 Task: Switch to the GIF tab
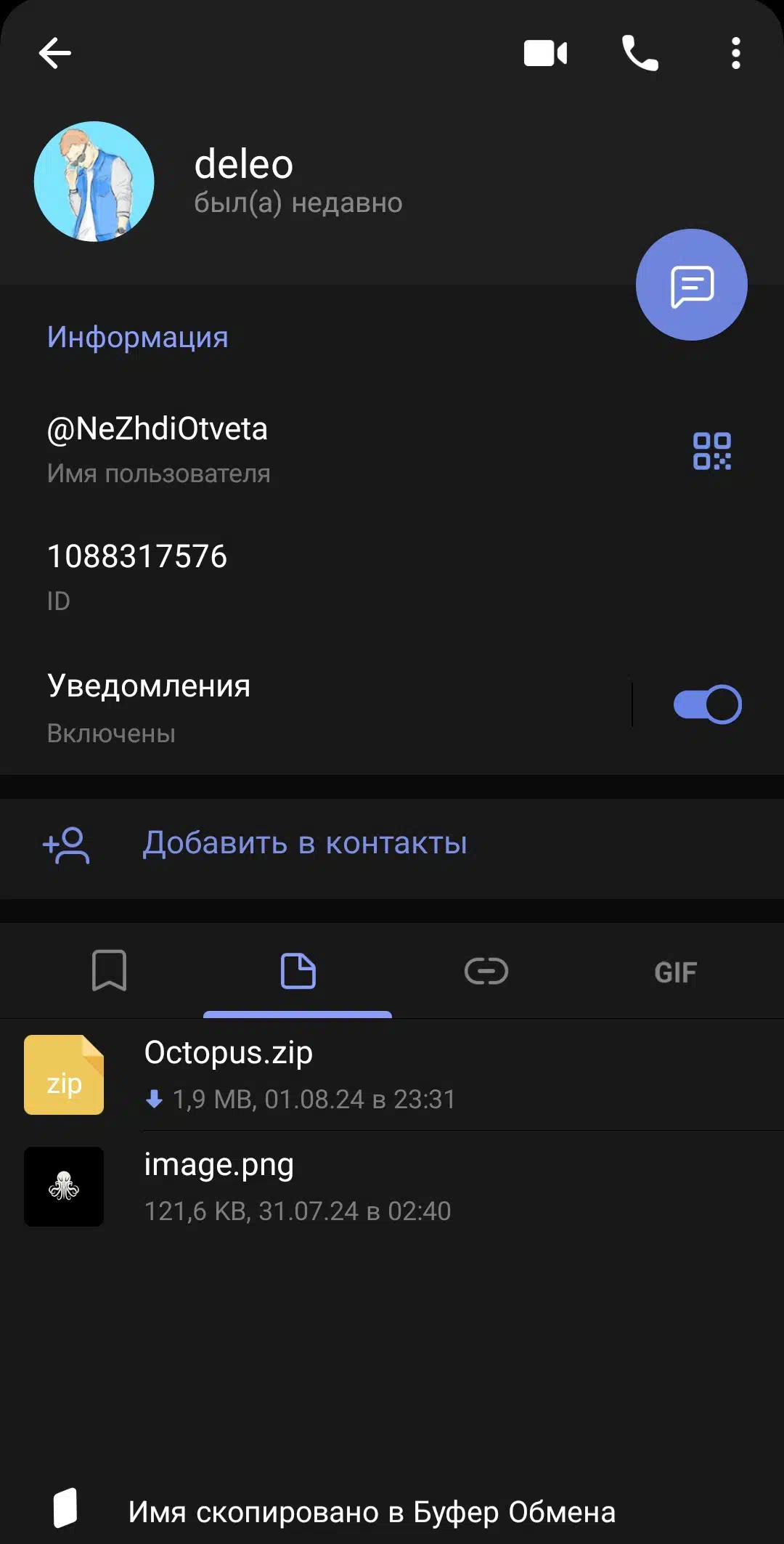click(675, 971)
